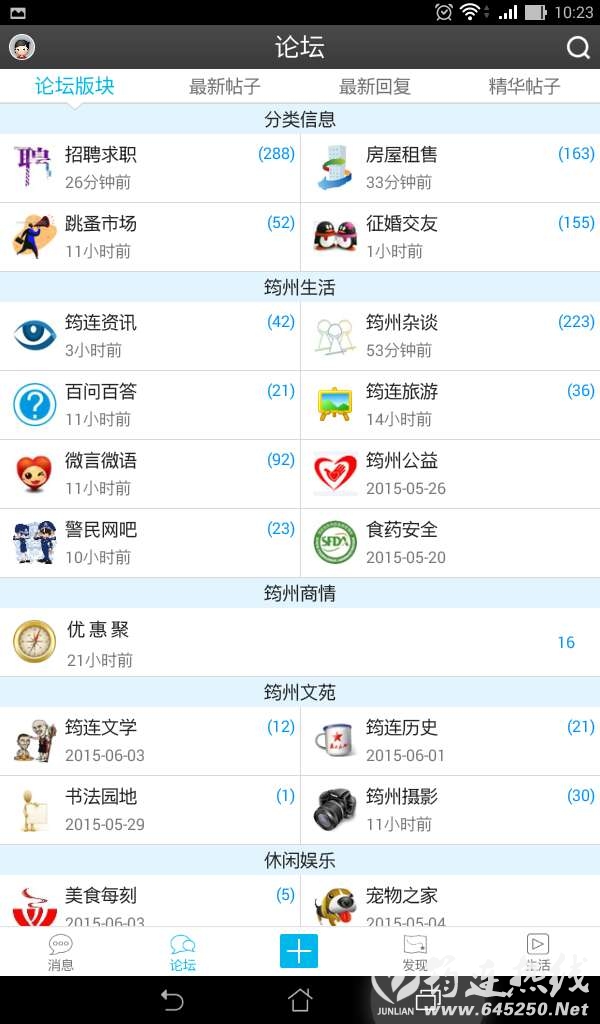Open the 优惠聚 board
The image size is (600, 1024).
pyautogui.click(x=300, y=643)
